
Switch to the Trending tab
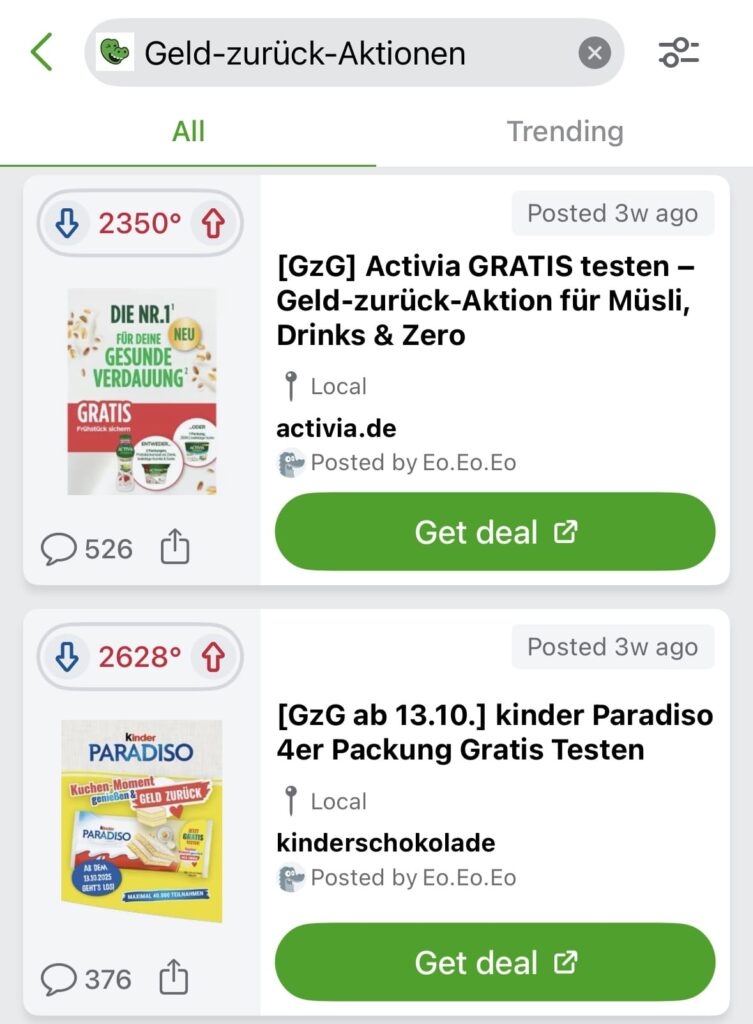click(x=564, y=131)
